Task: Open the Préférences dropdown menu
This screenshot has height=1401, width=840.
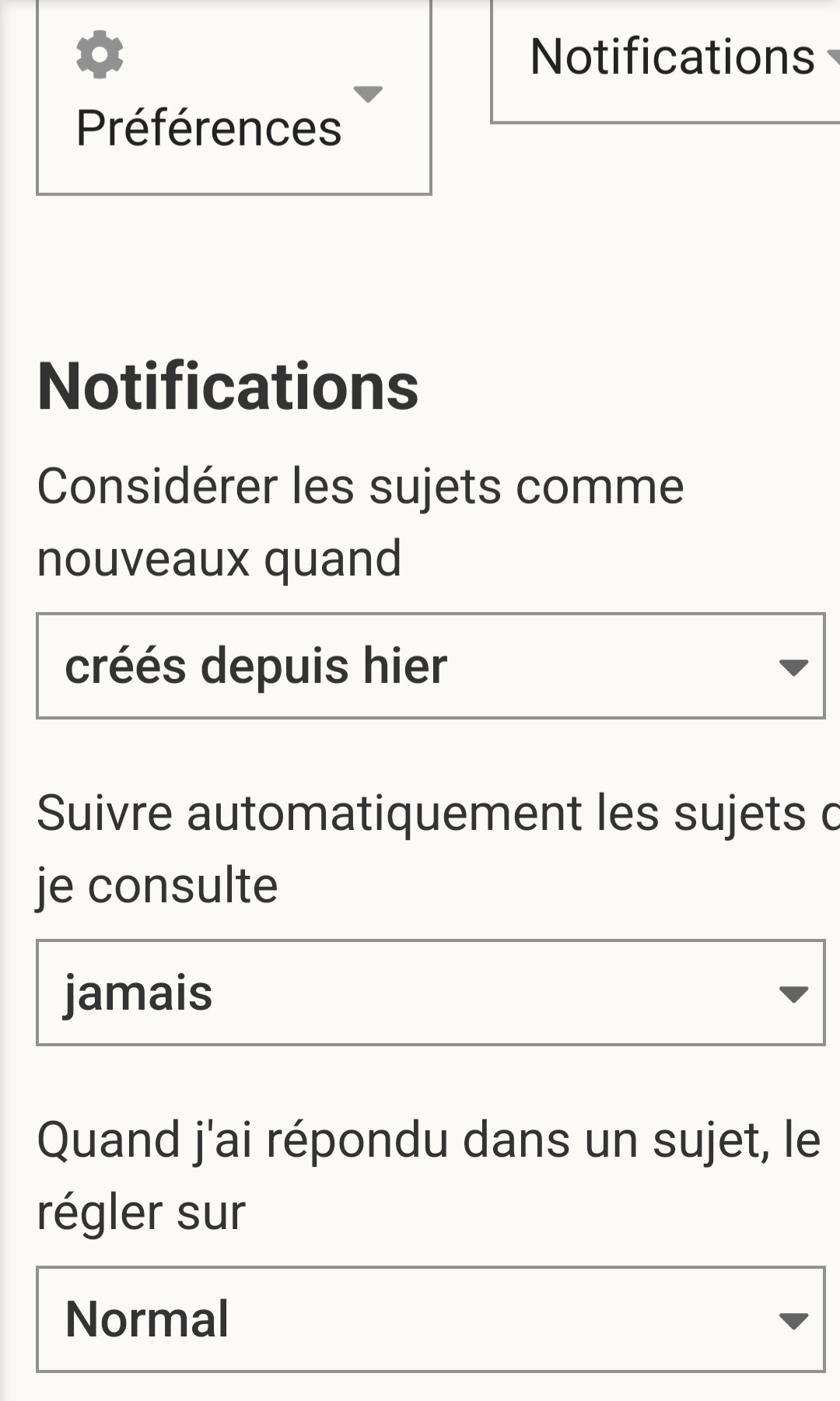Action: 233,97
